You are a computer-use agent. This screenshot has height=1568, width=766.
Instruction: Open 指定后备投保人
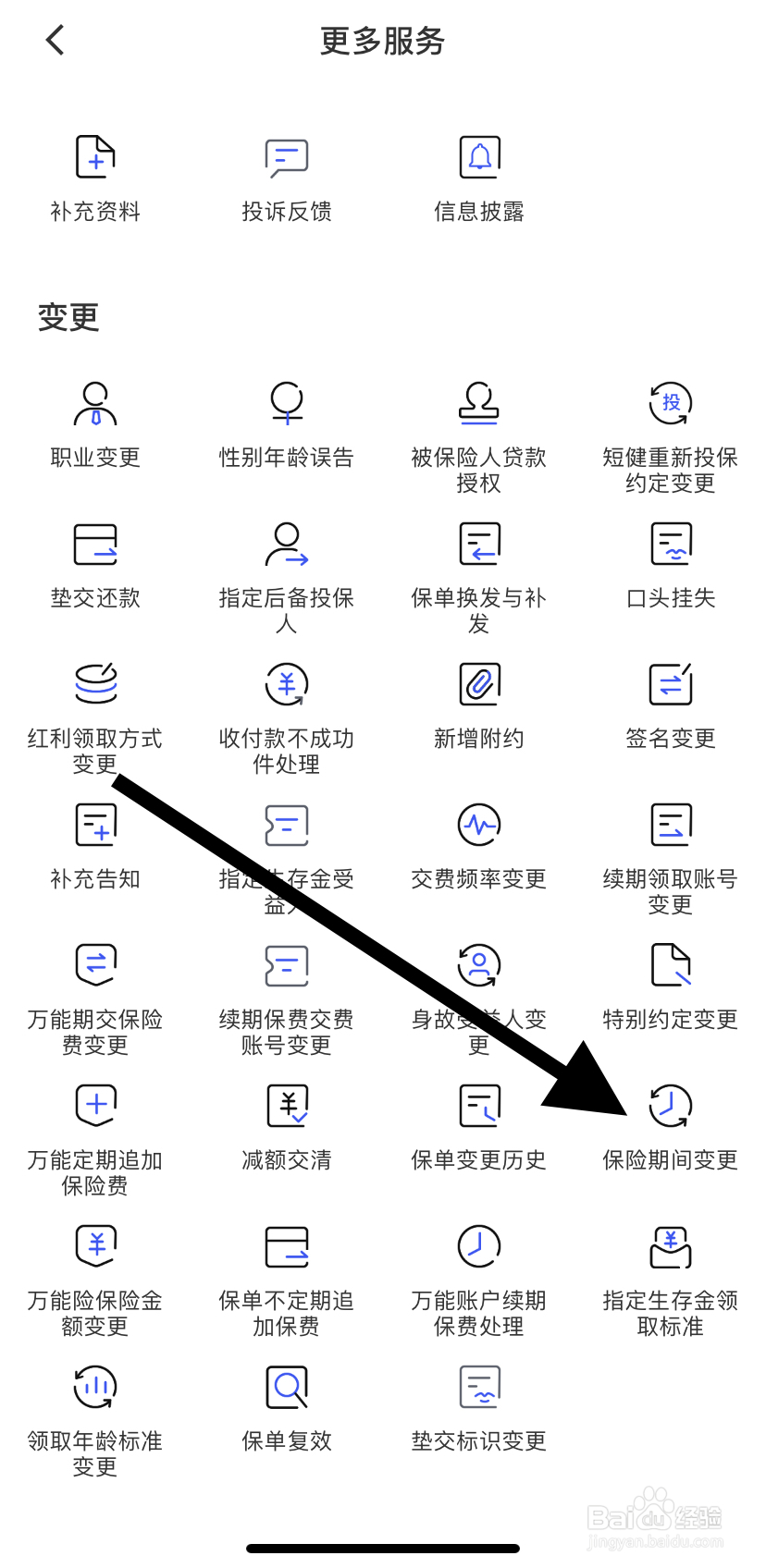point(285,573)
